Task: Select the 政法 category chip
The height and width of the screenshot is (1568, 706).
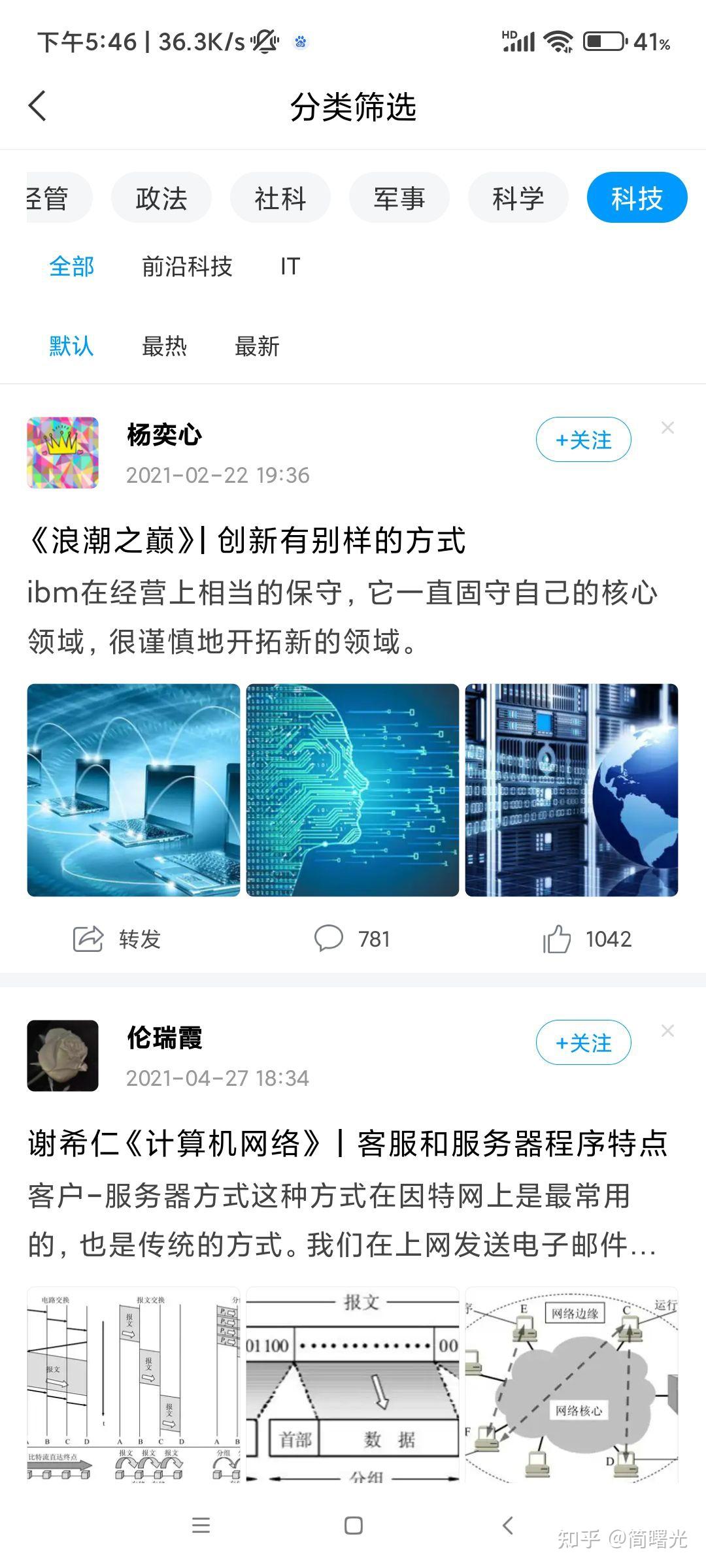Action: [x=161, y=198]
